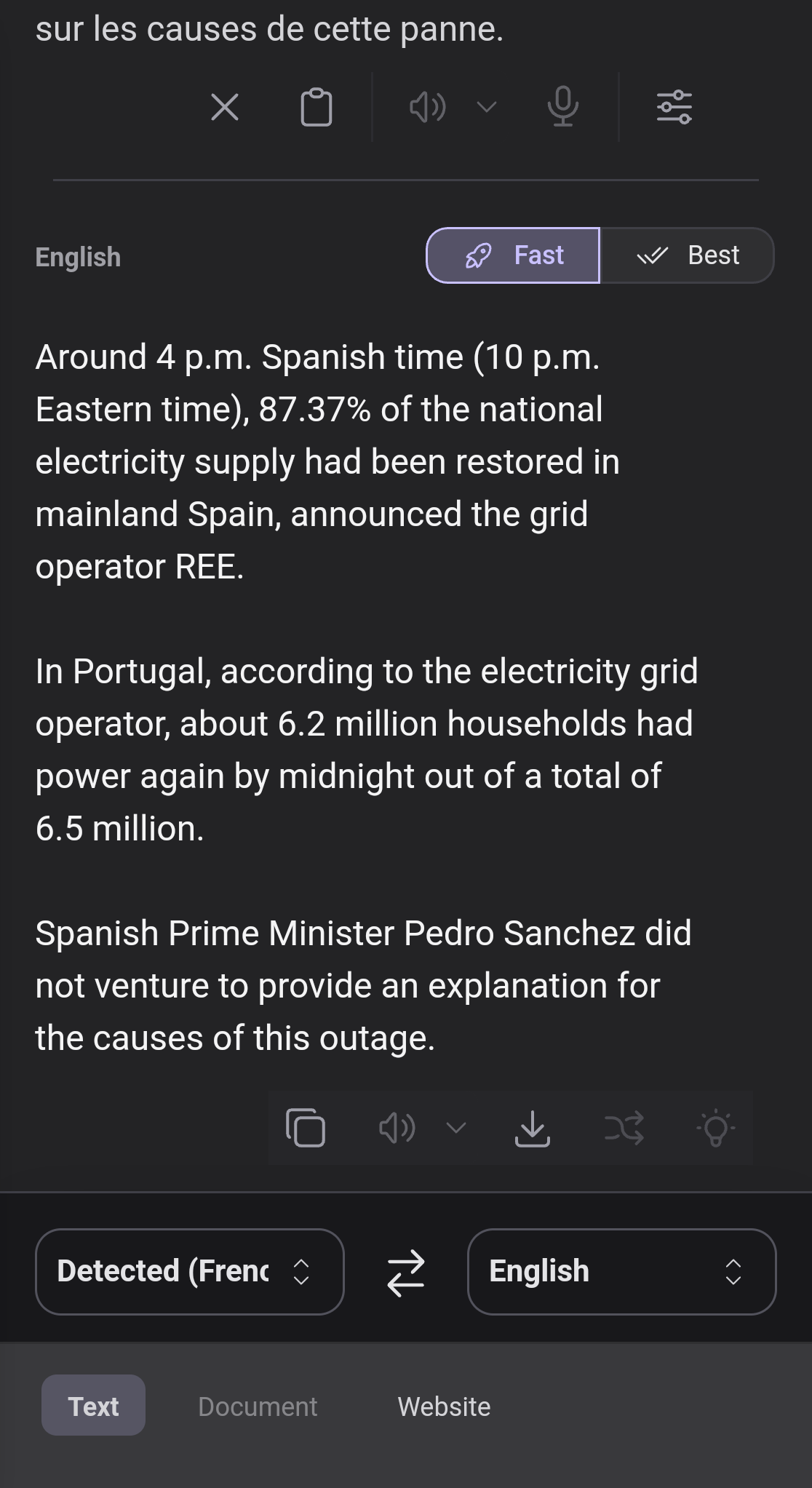Clear the French source text

pyautogui.click(x=225, y=108)
